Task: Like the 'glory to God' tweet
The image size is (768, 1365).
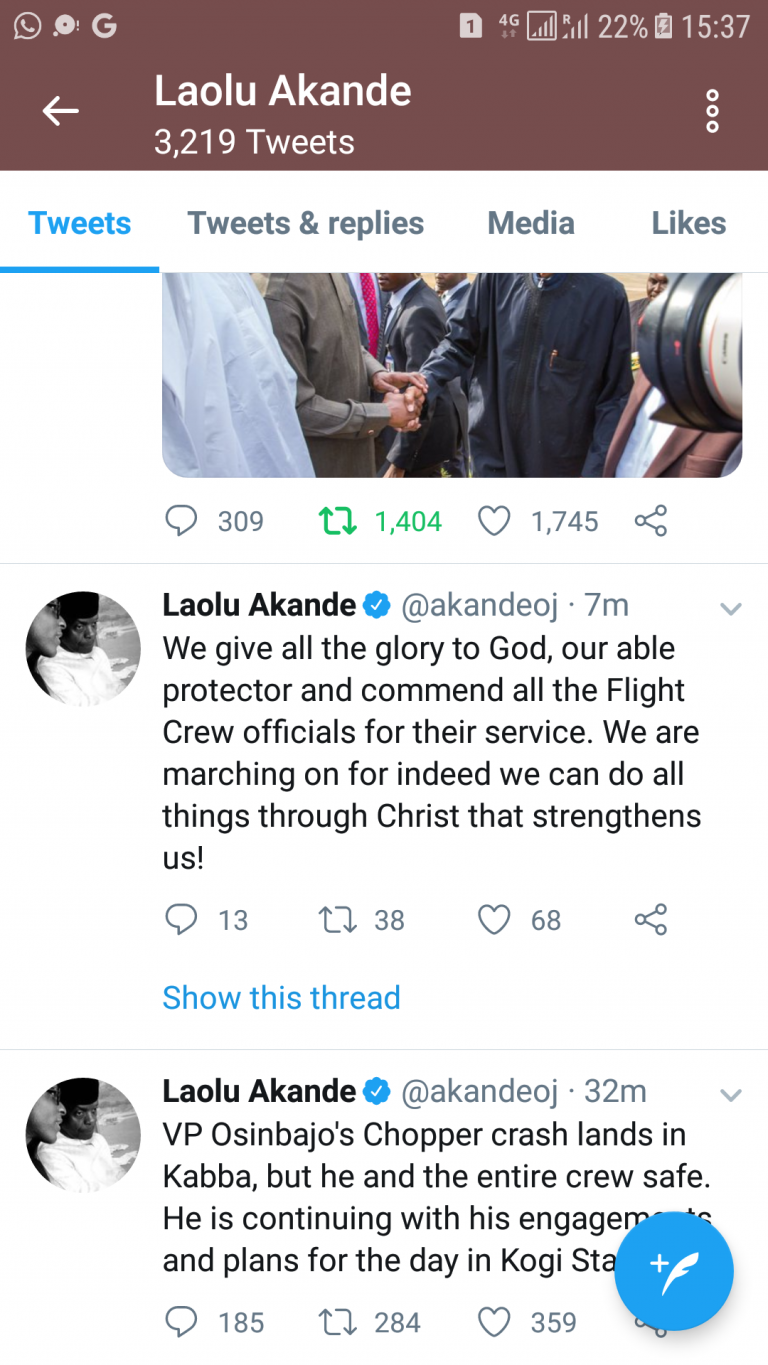Action: coord(494,919)
